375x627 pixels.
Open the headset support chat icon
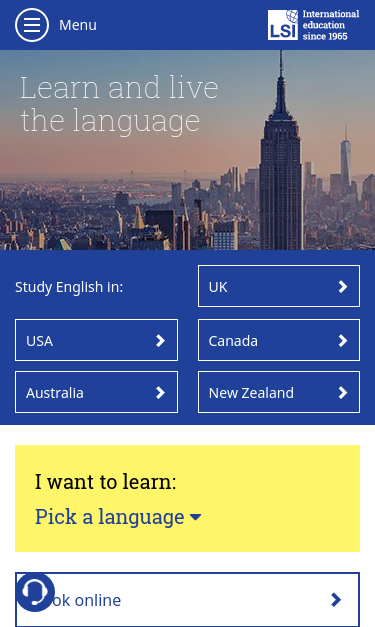pos(35,592)
